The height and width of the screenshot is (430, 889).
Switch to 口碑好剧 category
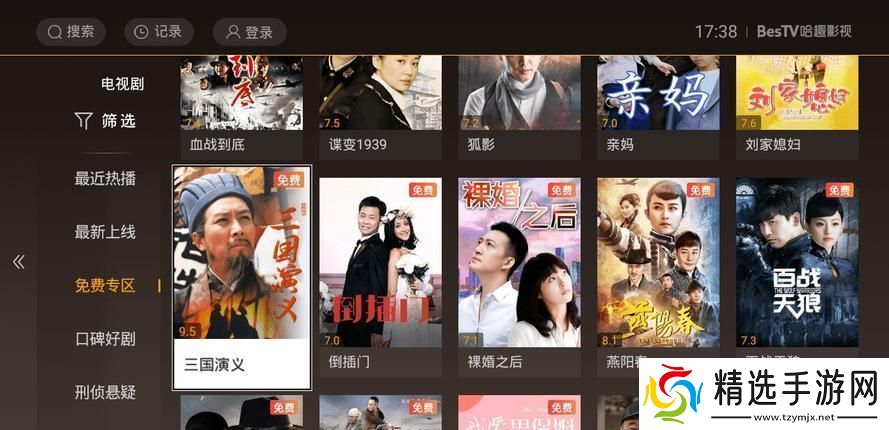pos(105,339)
